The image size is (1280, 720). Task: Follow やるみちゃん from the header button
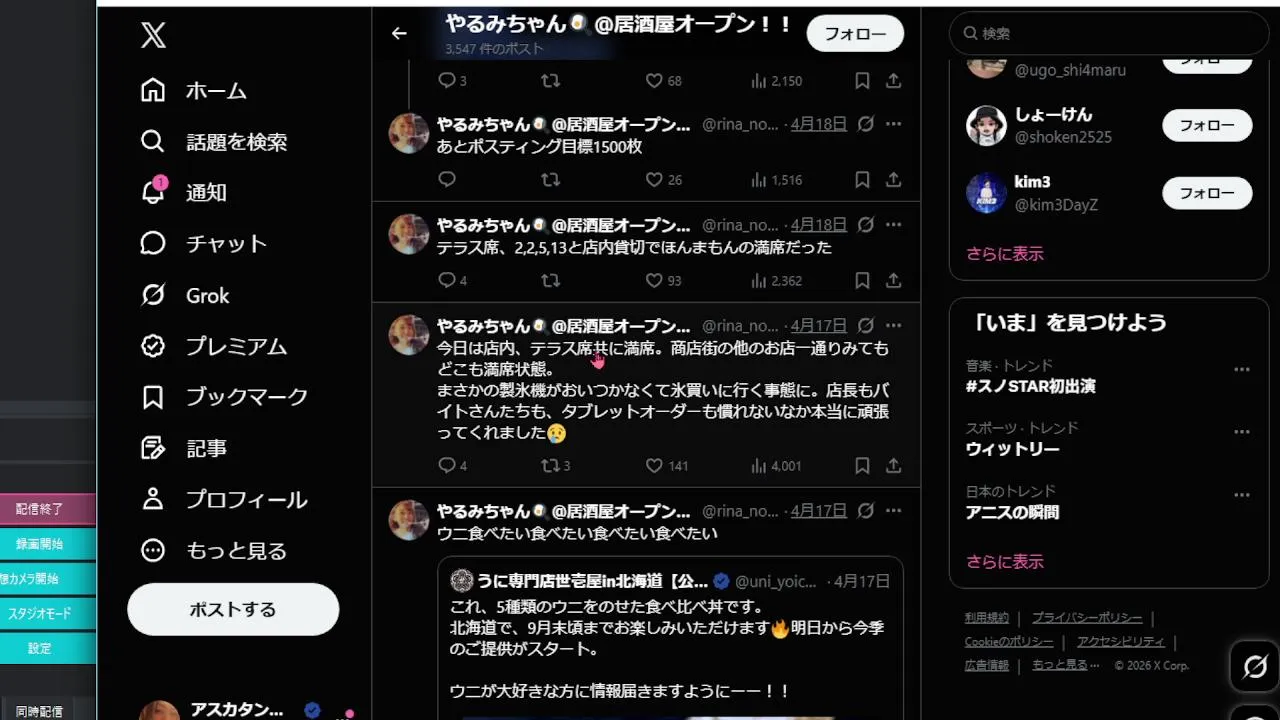[x=855, y=33]
